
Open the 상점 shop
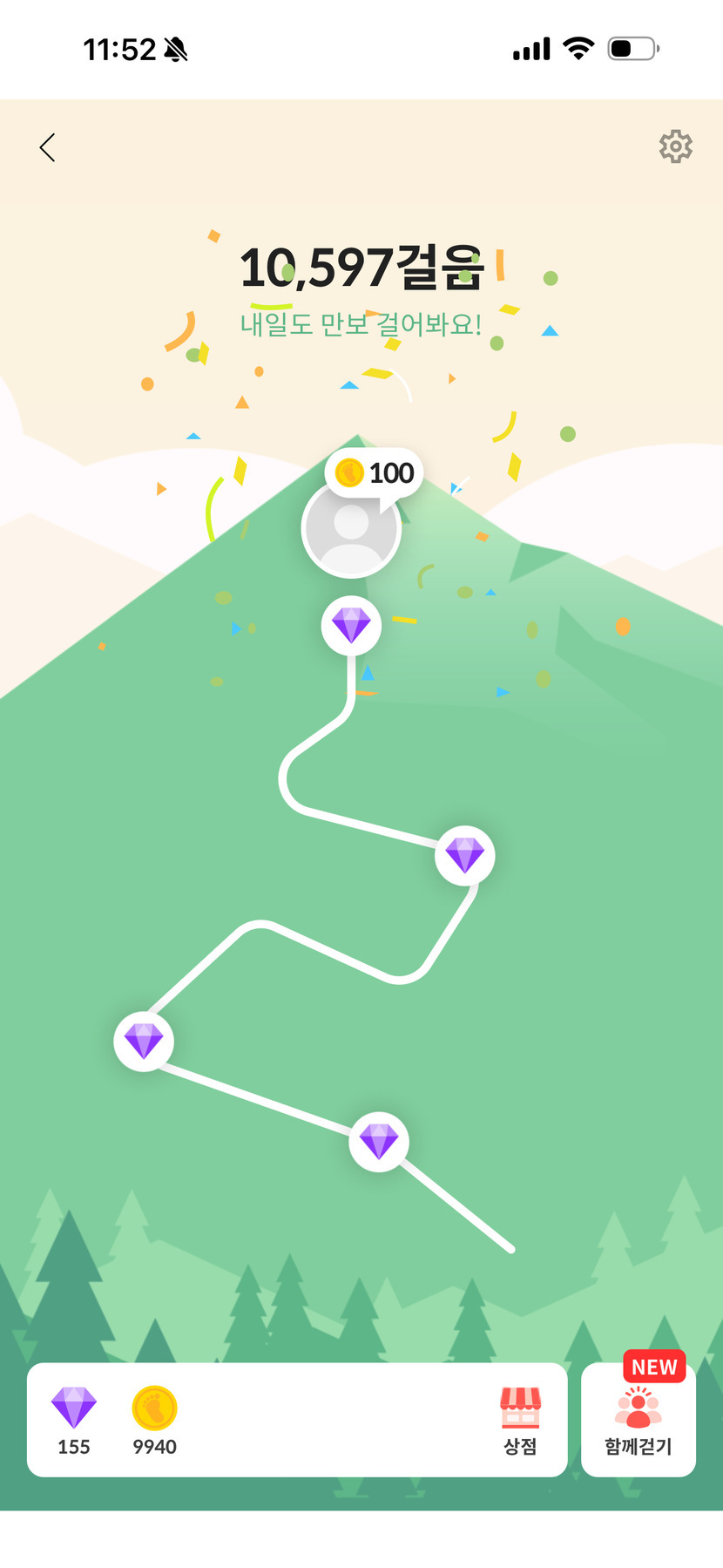(520, 1419)
